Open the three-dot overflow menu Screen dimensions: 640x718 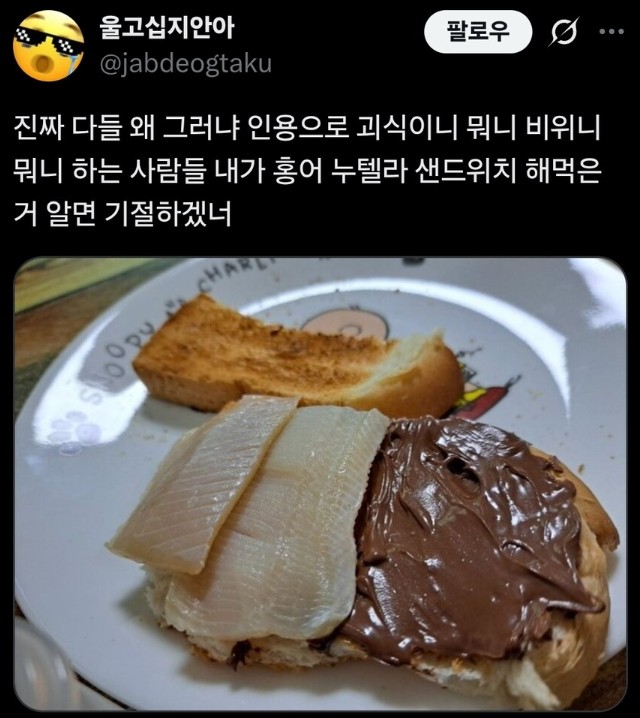[x=611, y=32]
